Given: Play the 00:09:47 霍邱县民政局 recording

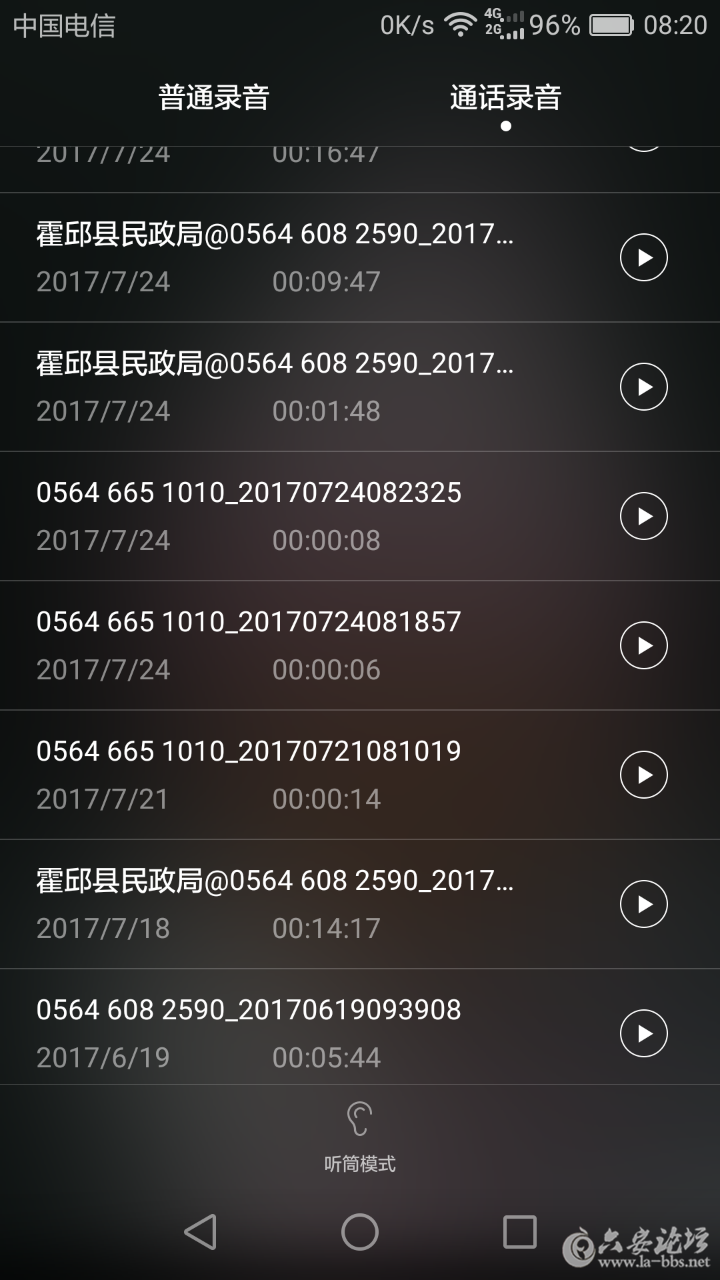Looking at the screenshot, I should pos(644,258).
